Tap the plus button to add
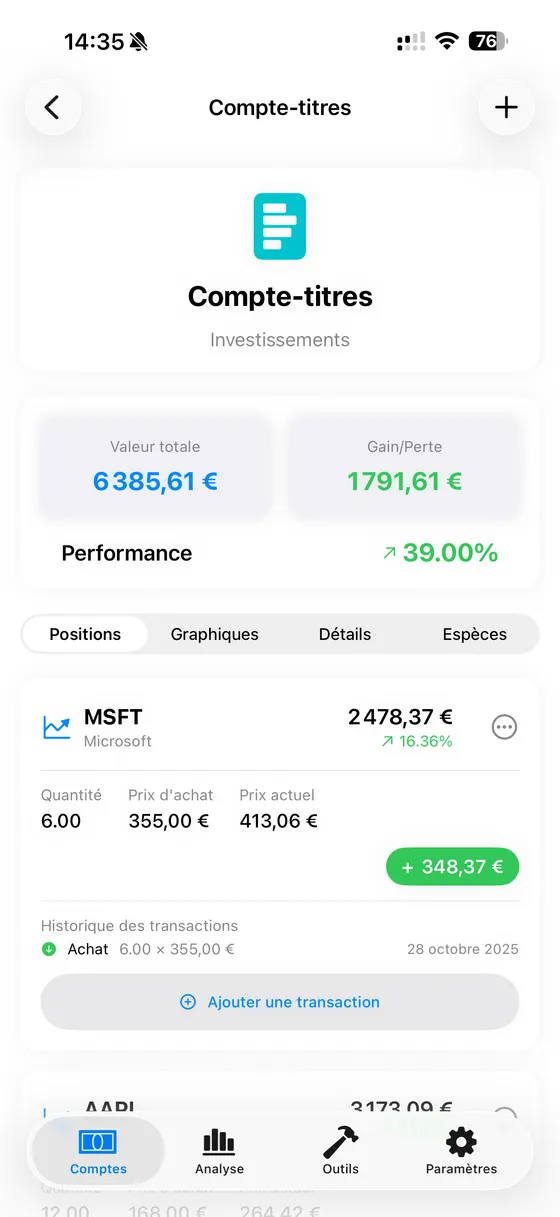This screenshot has height=1217, width=560. 507,107
